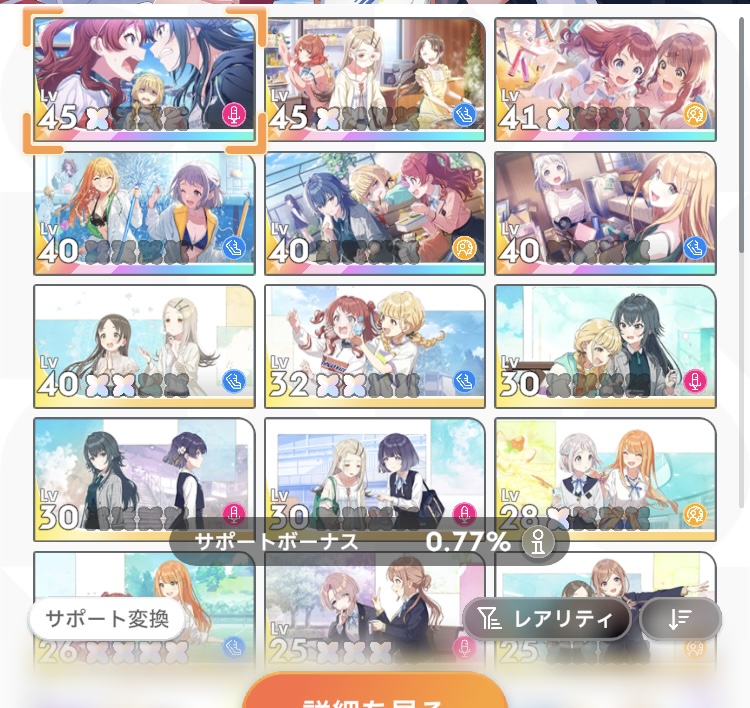Image resolution: width=750 pixels, height=708 pixels.
Task: Select the Lv 32 support card
Action: 375,346
